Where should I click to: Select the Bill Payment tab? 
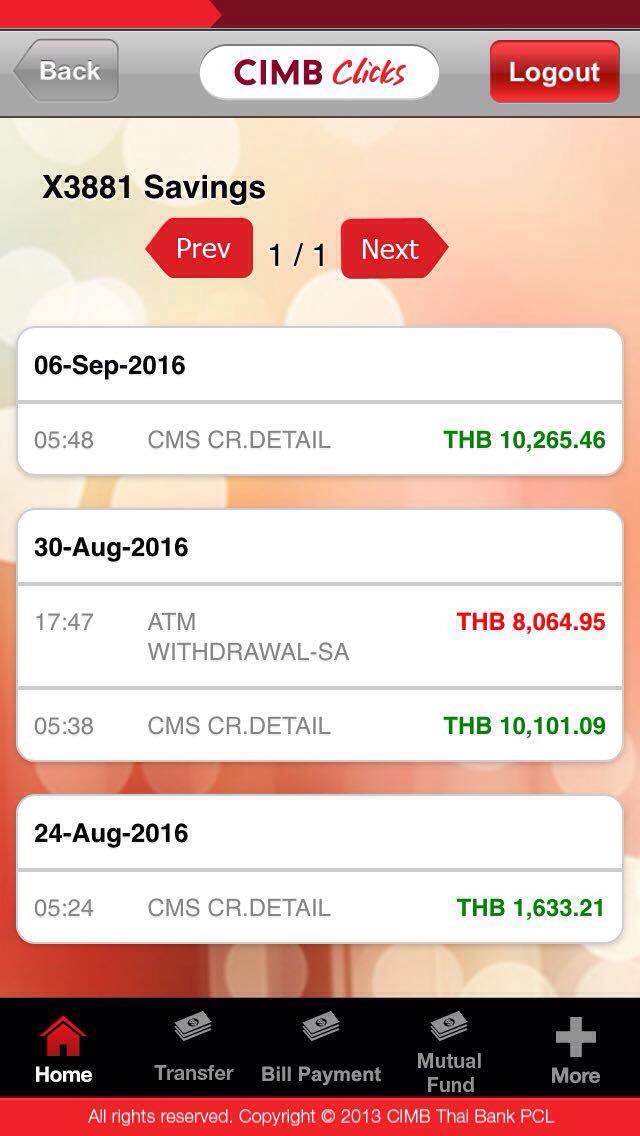[x=321, y=1051]
